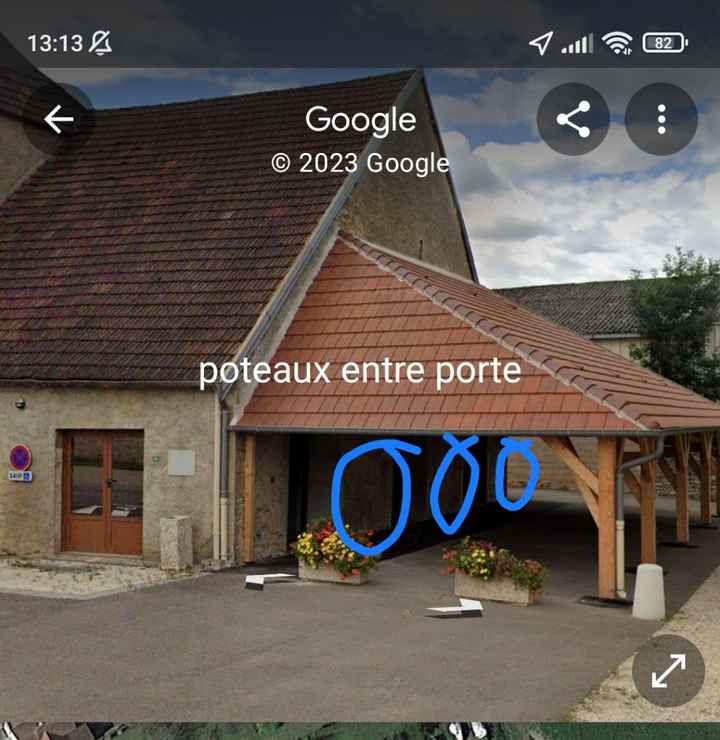Tap the middle oval blue annotation

point(451,485)
